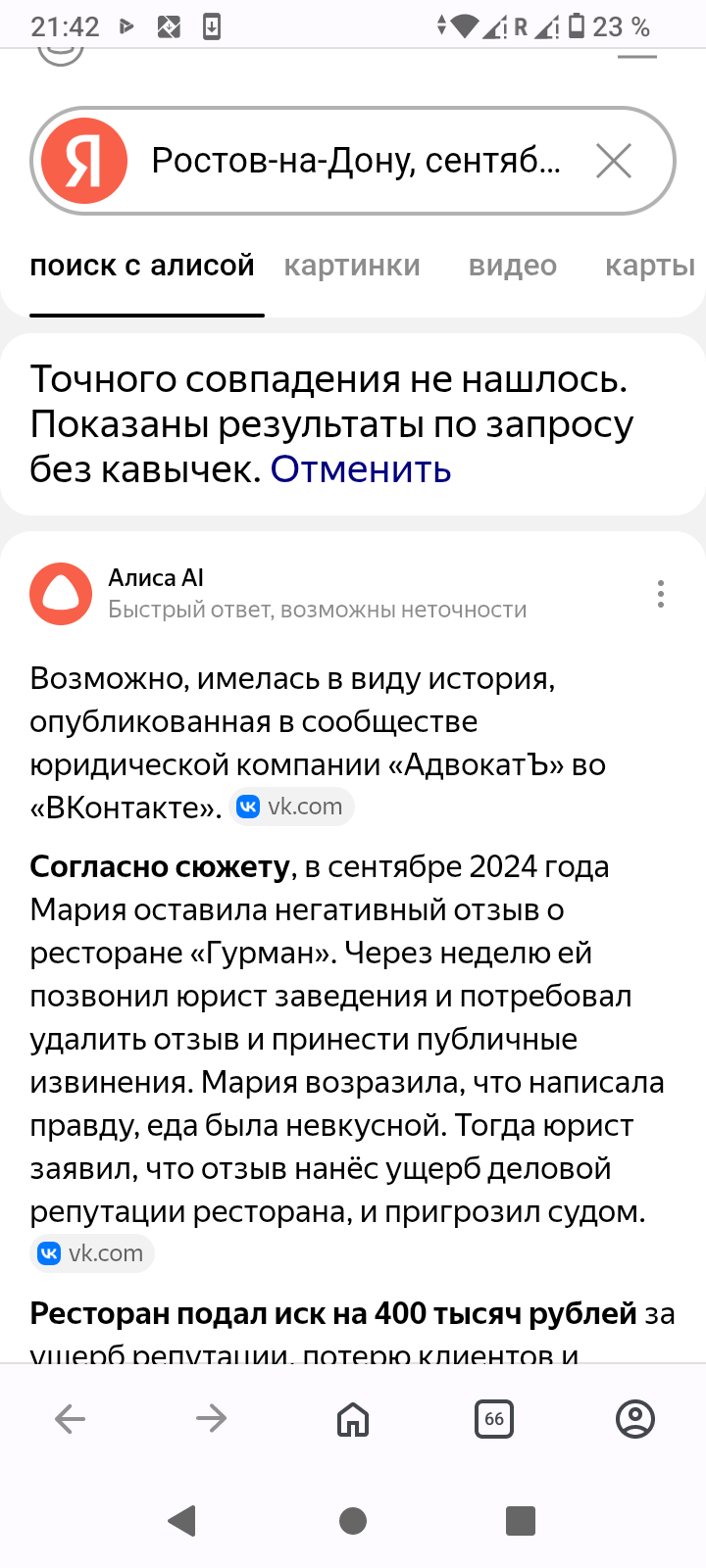
Task: View the 66 open tabs
Action: 494,1418
